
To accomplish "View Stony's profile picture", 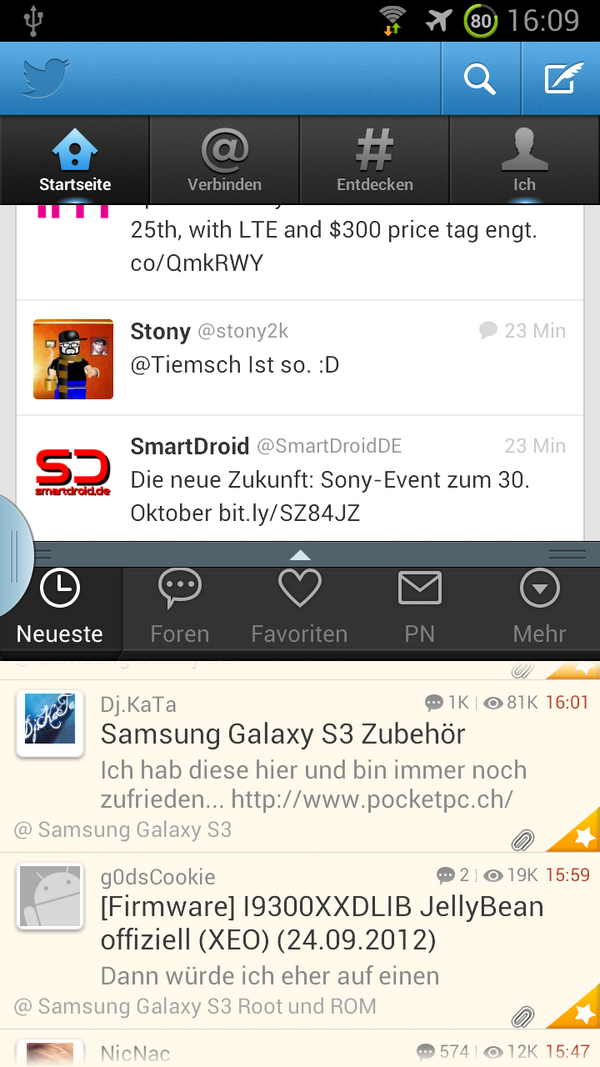I will pyautogui.click(x=73, y=359).
